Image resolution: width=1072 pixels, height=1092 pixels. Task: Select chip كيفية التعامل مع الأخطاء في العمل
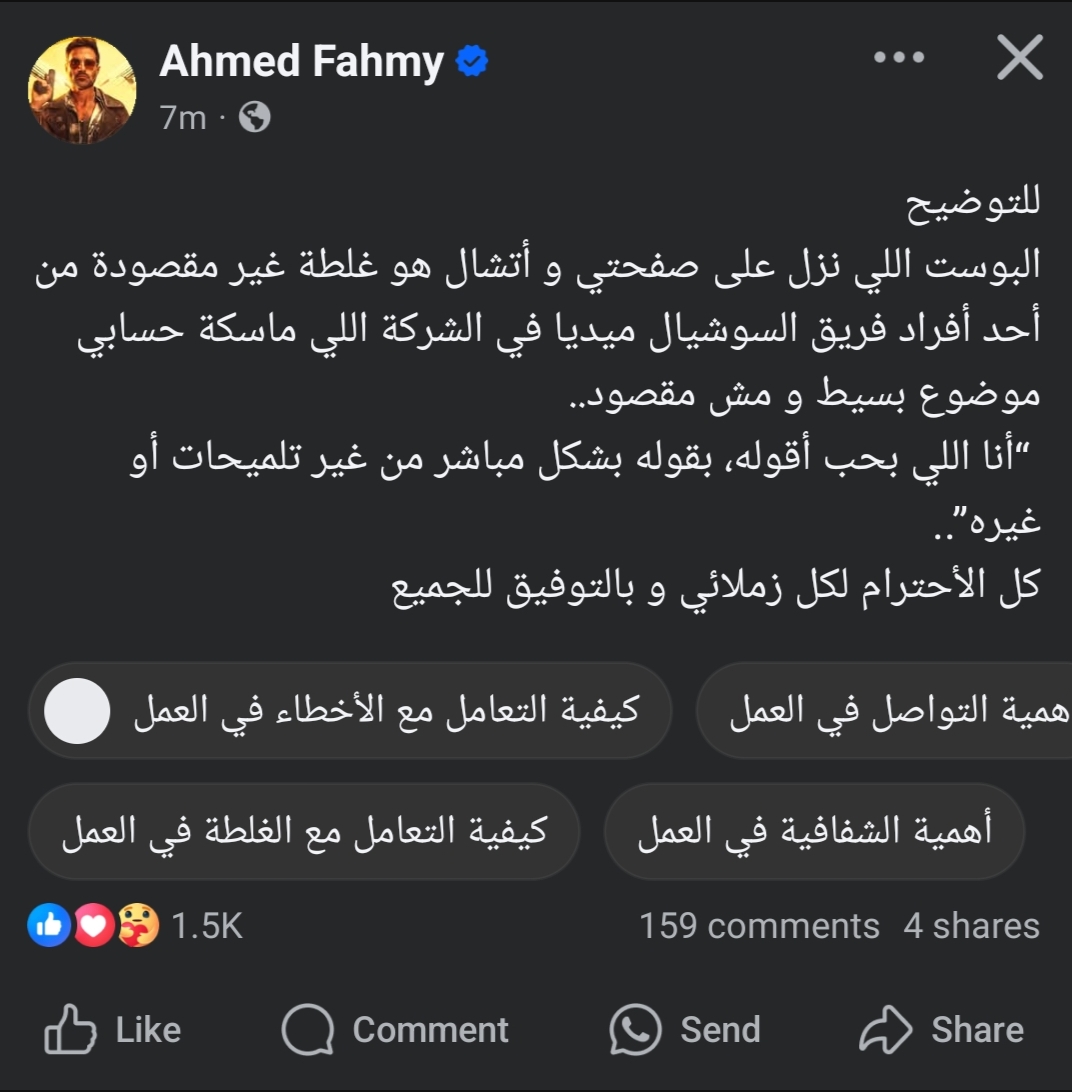point(350,711)
